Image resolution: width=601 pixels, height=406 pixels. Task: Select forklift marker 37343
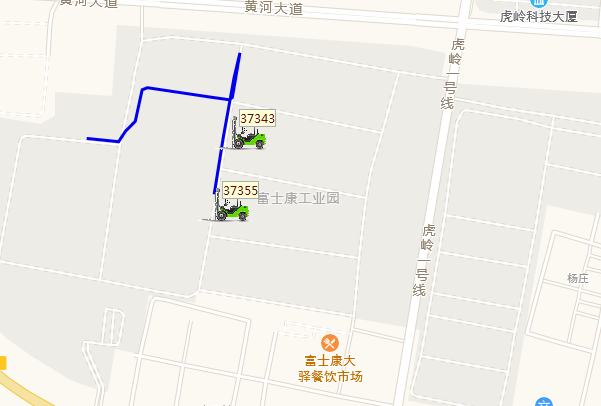(x=248, y=136)
